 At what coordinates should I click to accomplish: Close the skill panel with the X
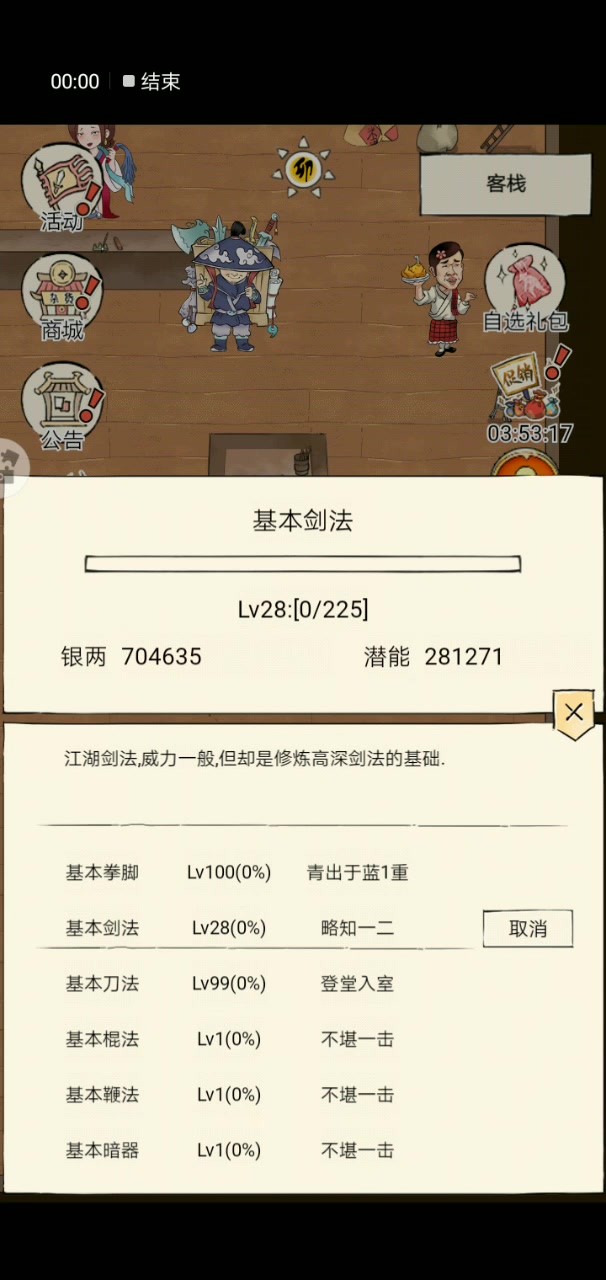coord(573,713)
